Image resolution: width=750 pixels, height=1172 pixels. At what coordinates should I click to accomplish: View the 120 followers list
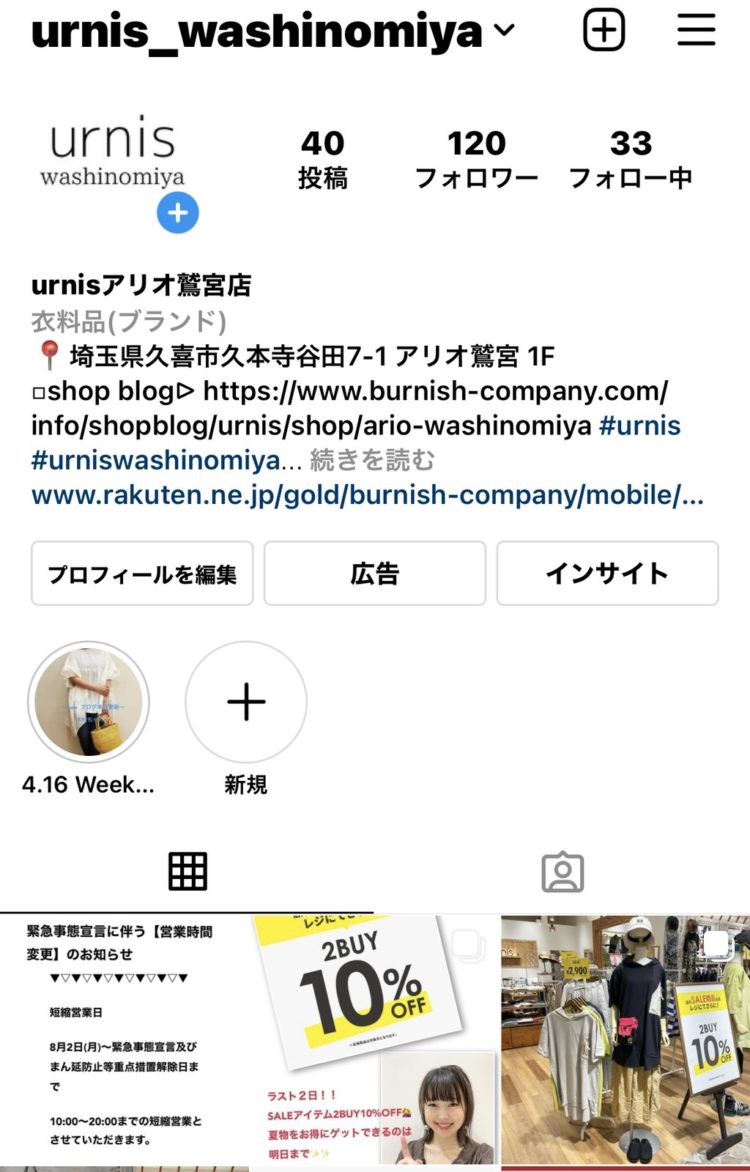476,160
